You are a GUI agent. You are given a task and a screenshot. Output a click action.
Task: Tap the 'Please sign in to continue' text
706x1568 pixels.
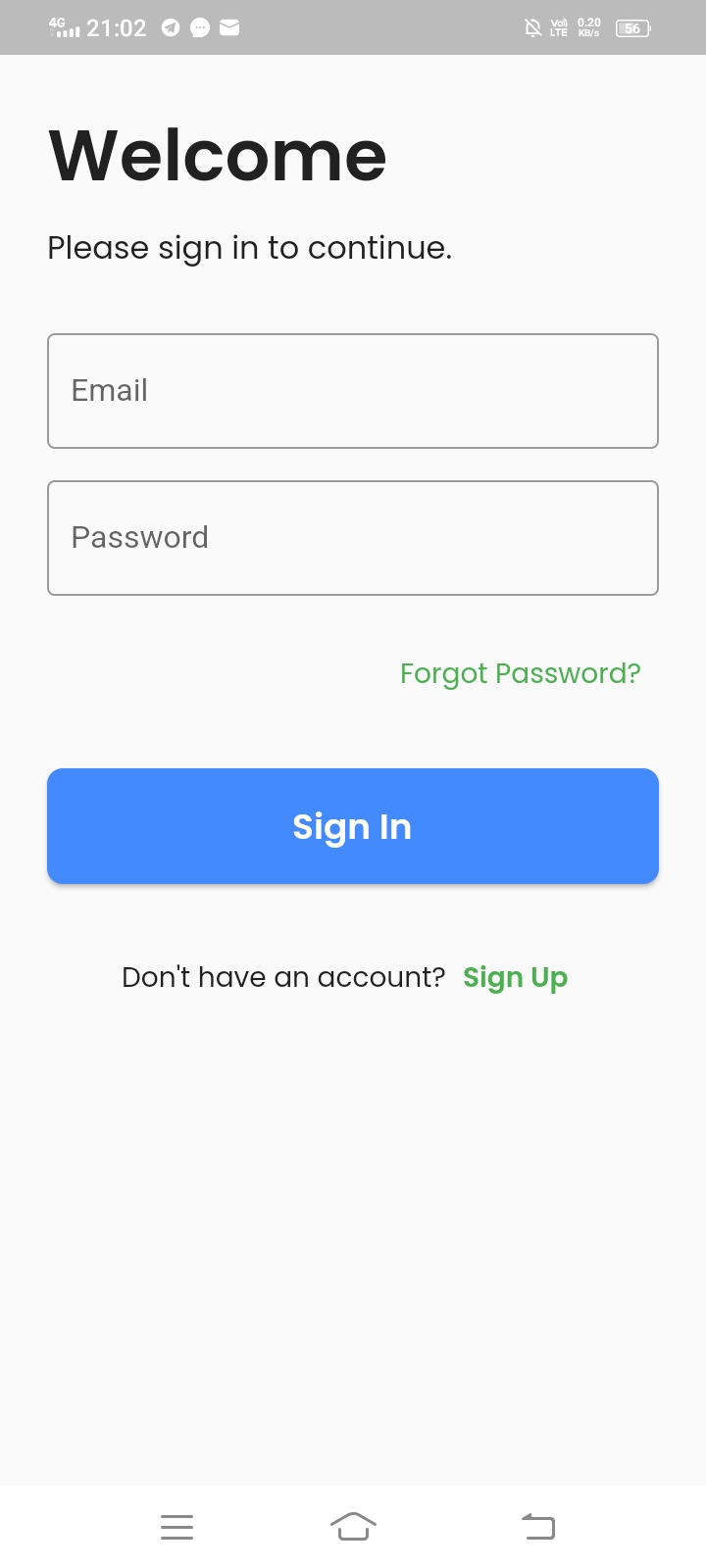(250, 247)
